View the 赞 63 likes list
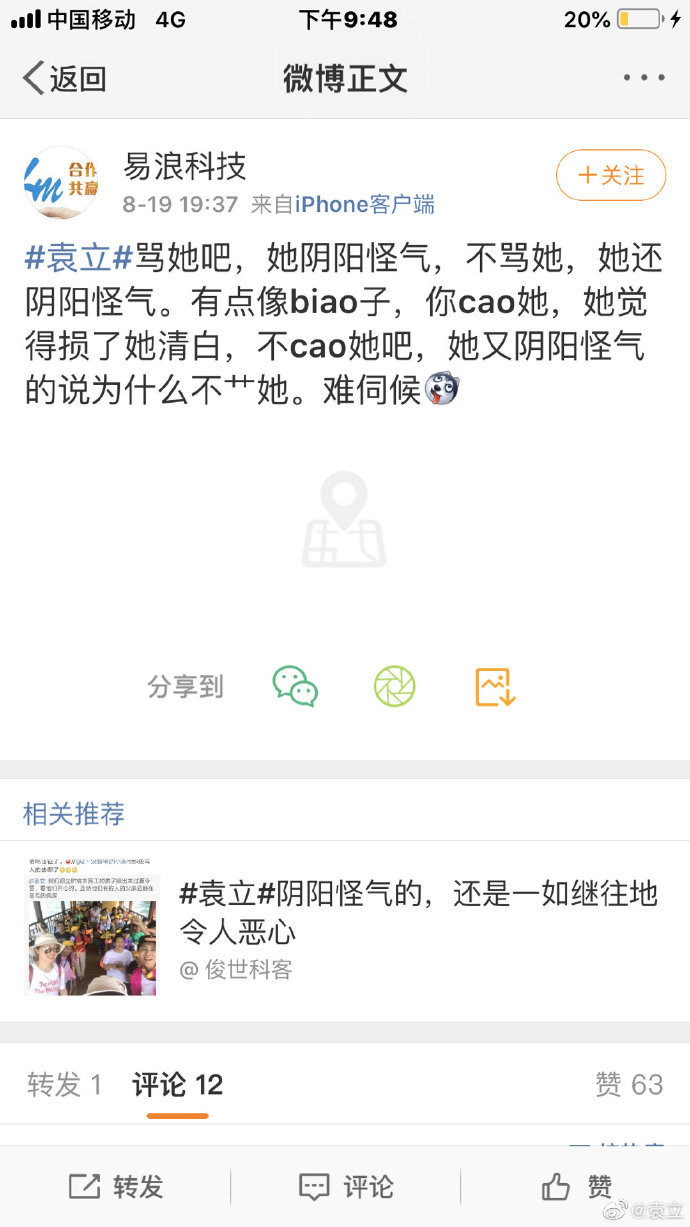The width and height of the screenshot is (690, 1227). coord(628,1085)
